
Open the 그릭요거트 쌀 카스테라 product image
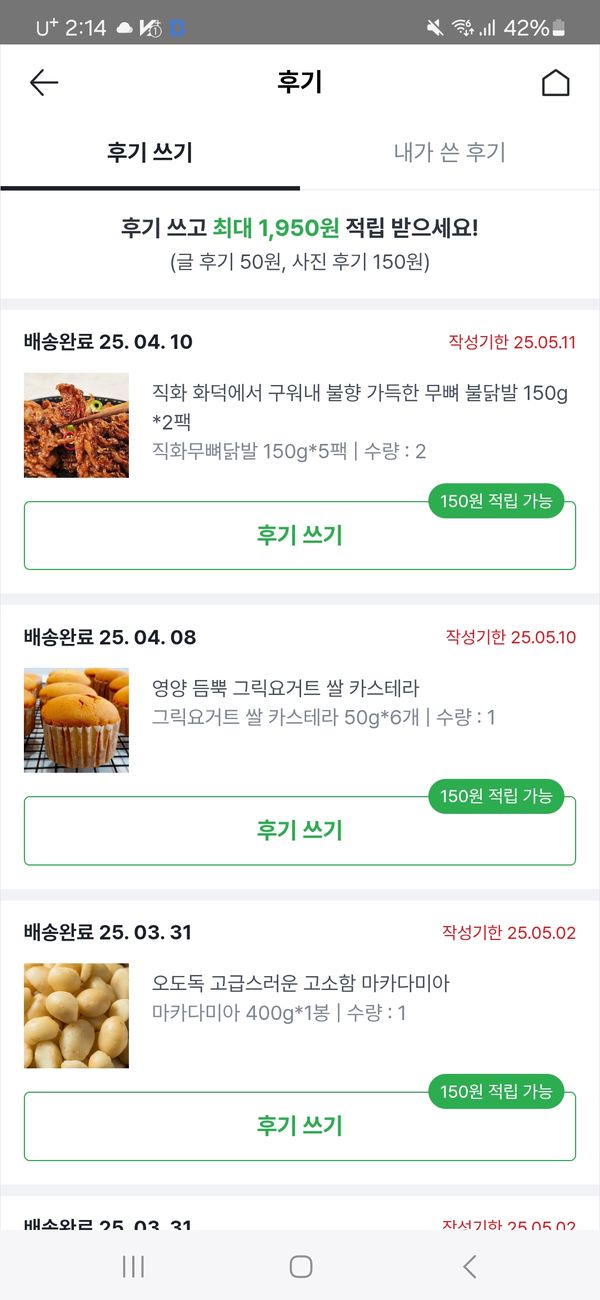point(76,720)
